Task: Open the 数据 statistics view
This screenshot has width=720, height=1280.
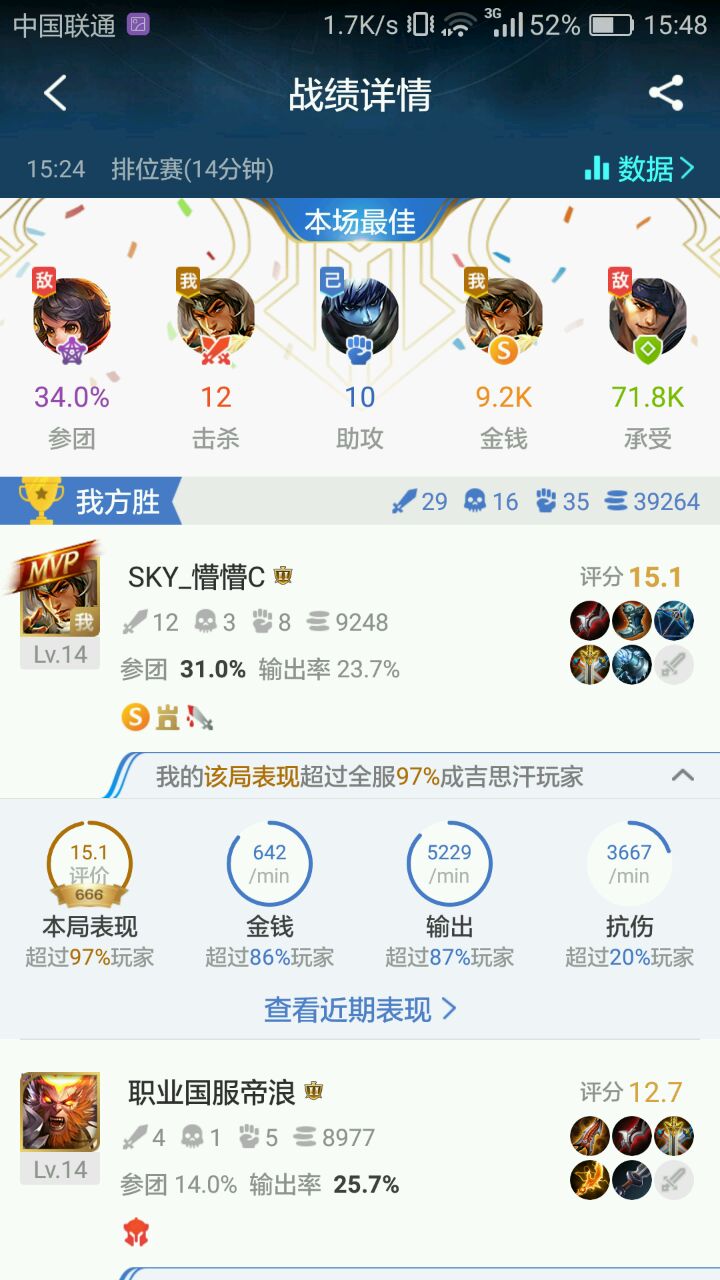Action: [638, 169]
